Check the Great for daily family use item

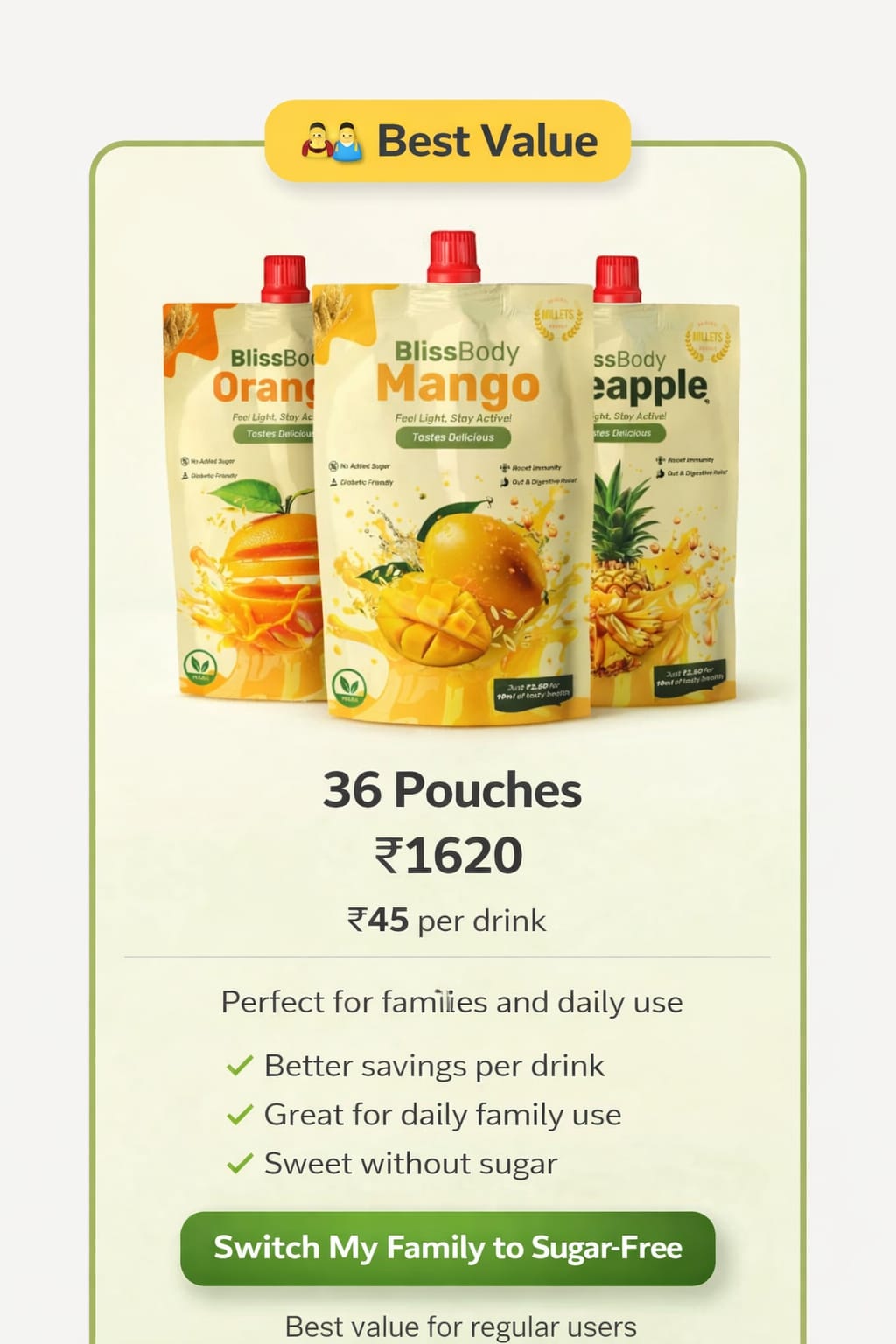pos(441,1114)
